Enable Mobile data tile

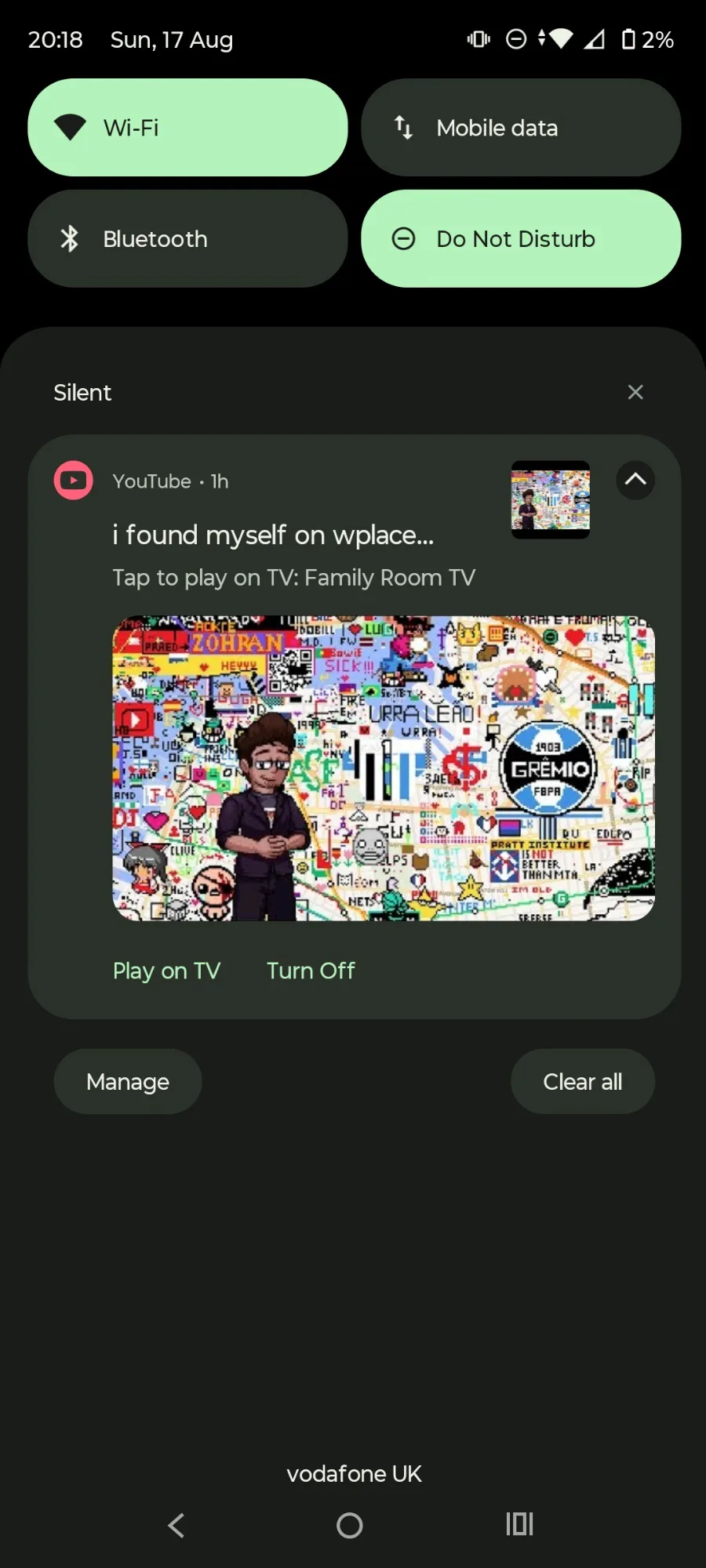[521, 127]
